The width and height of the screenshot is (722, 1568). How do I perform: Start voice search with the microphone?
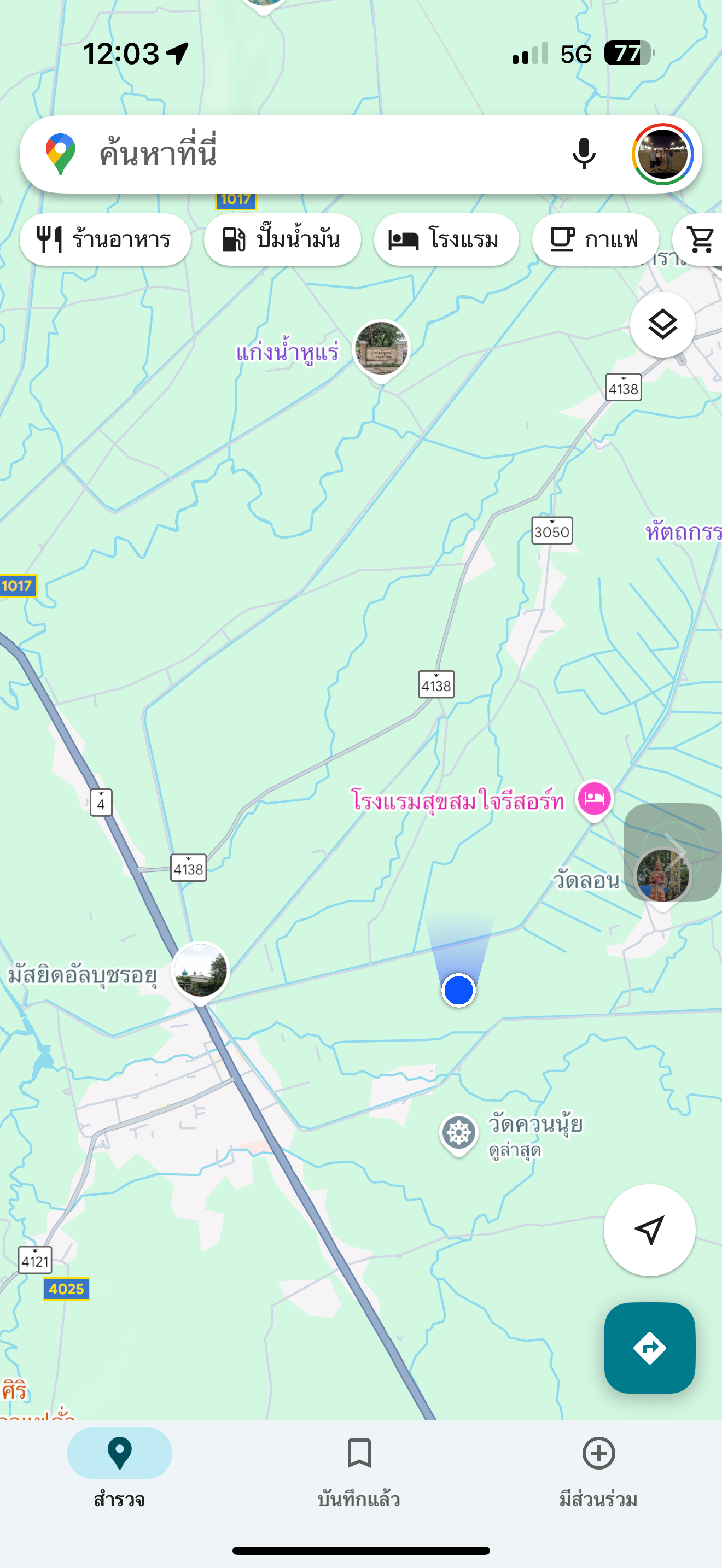[583, 154]
